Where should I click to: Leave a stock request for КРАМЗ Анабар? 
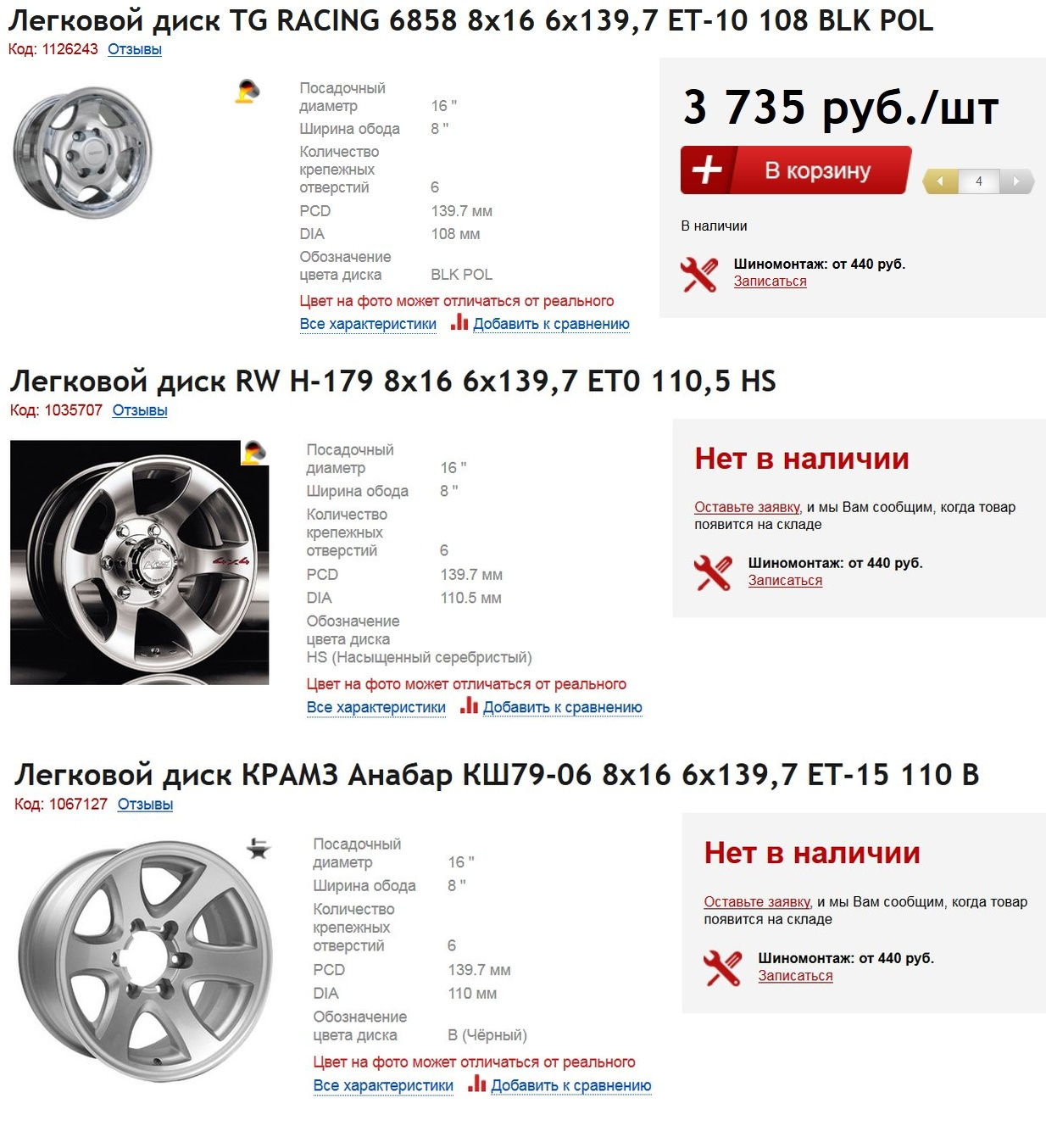tap(756, 902)
